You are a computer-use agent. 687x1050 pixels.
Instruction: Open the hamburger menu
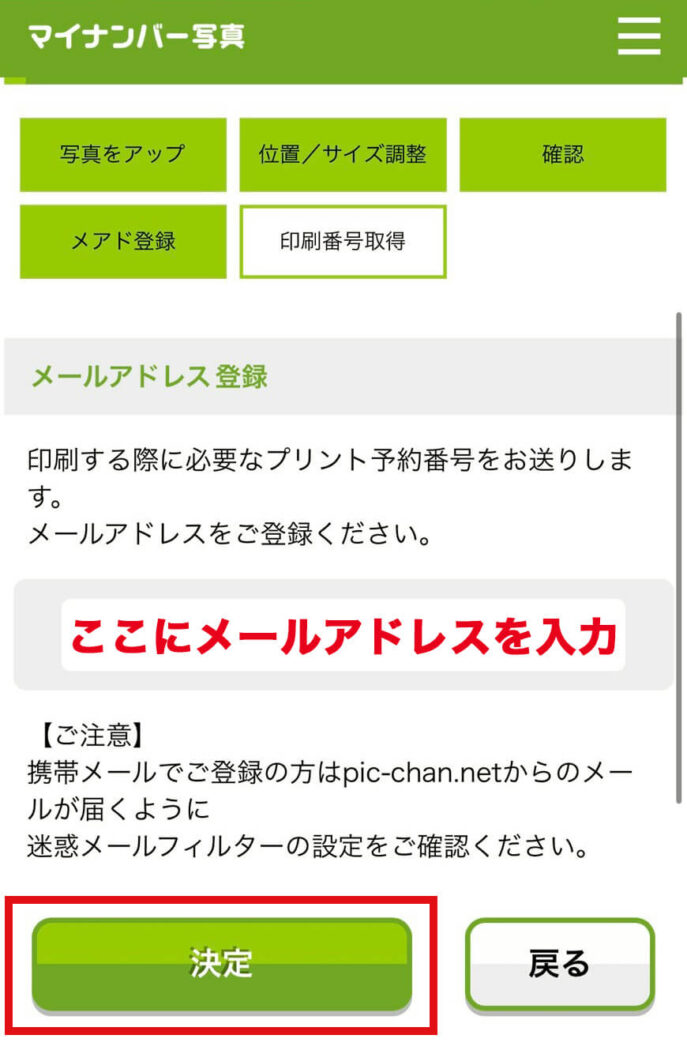pyautogui.click(x=638, y=37)
